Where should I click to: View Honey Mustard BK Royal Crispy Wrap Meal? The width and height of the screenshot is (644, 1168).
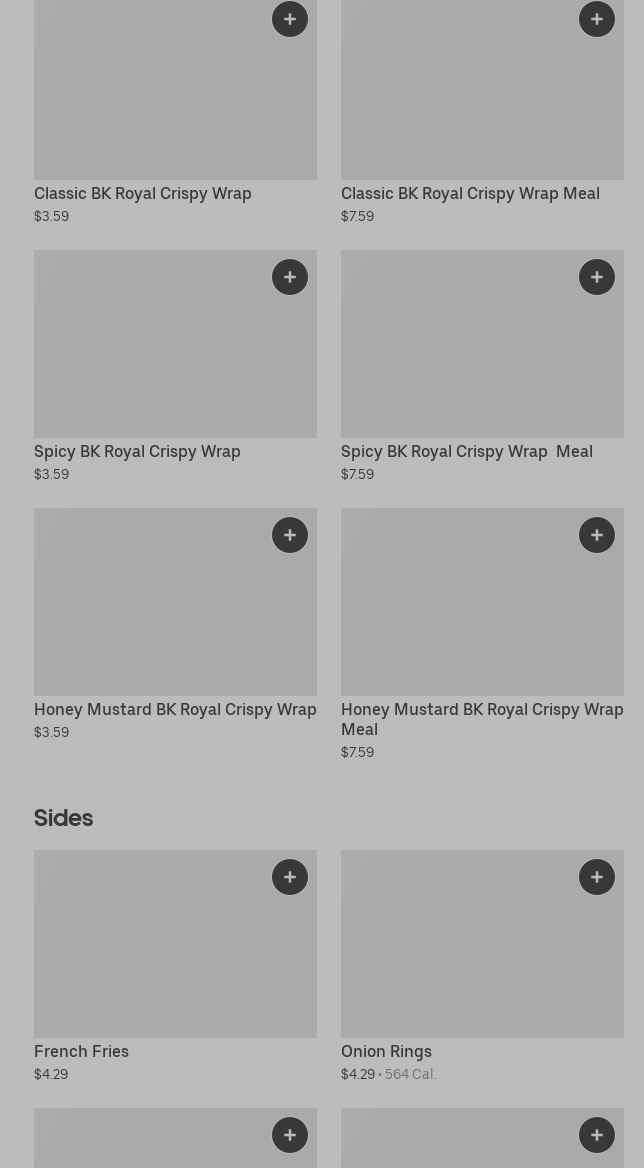click(481, 718)
